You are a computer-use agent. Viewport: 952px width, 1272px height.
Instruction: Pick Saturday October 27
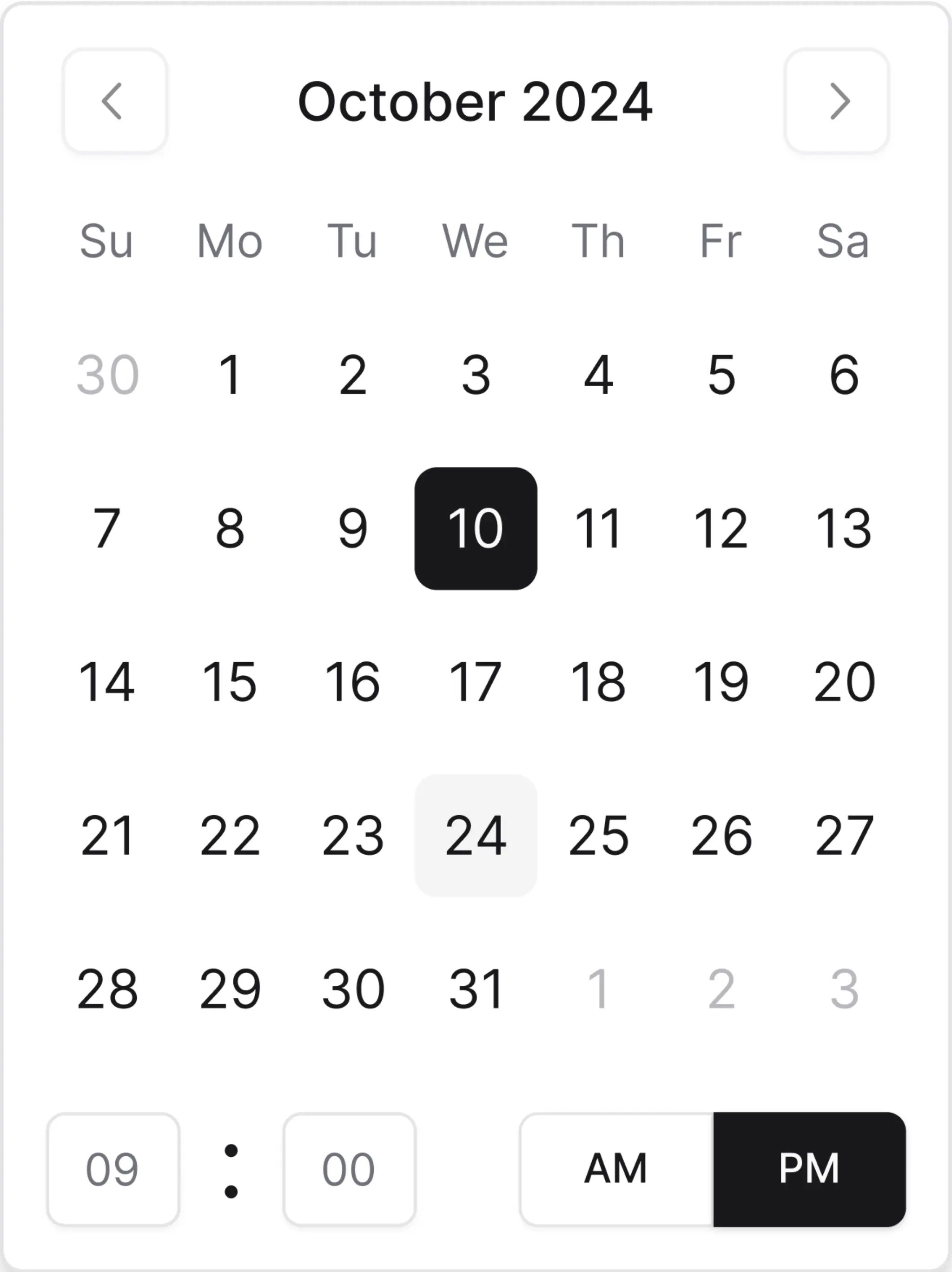click(x=844, y=836)
